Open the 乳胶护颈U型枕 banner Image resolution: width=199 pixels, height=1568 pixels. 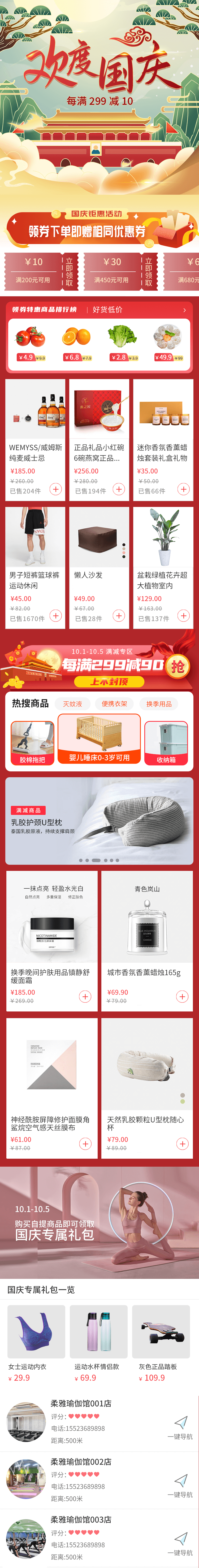point(99,820)
